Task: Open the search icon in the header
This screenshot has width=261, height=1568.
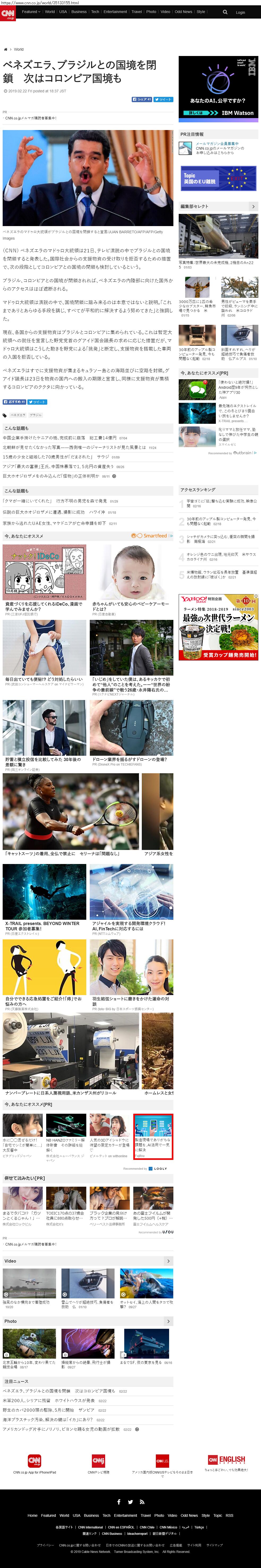Action: point(225,12)
